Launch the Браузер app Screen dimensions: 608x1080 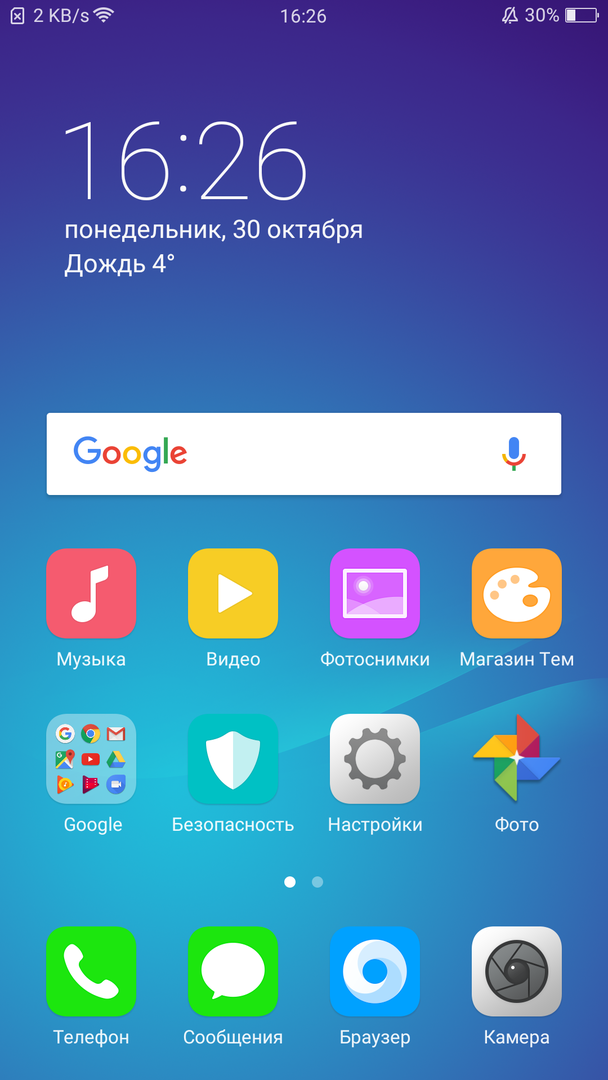(x=375, y=971)
